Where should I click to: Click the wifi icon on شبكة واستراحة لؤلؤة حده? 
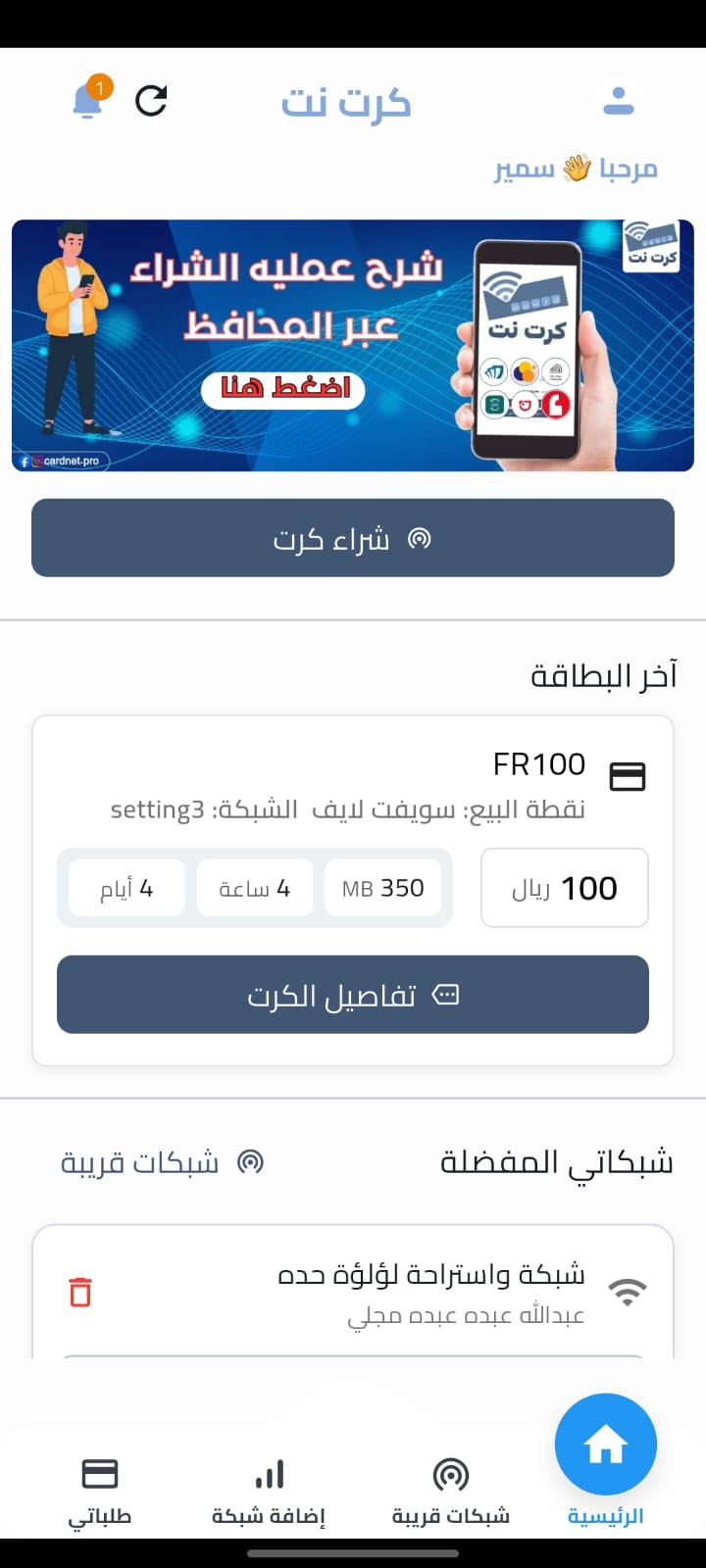click(630, 1292)
